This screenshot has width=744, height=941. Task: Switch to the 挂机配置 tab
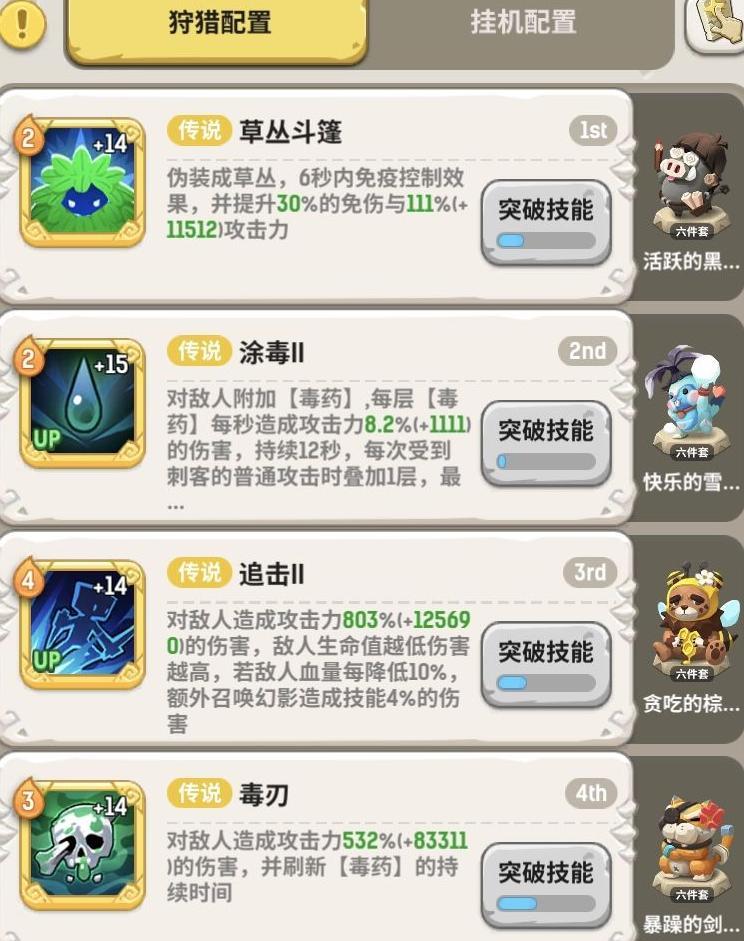tap(523, 23)
